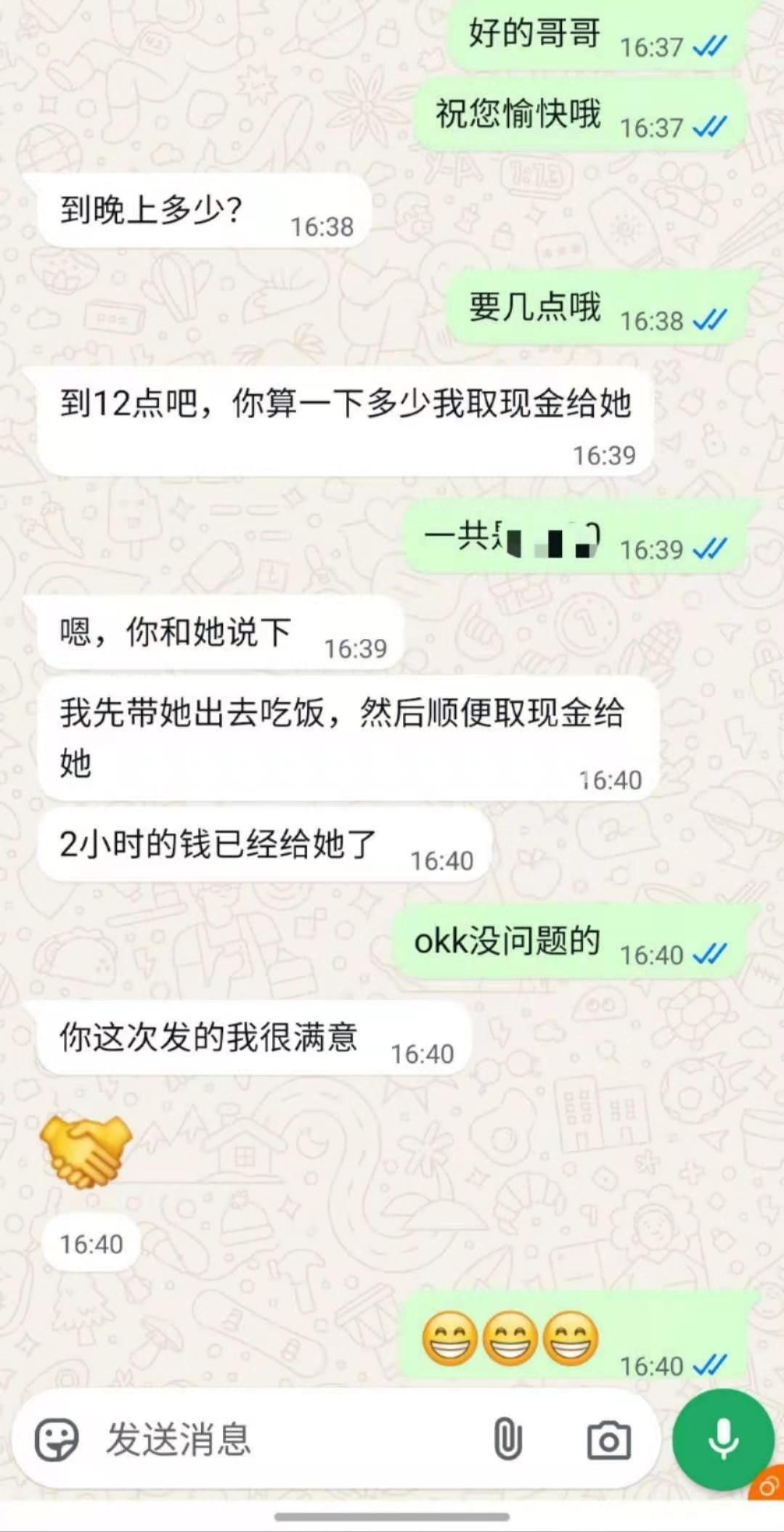Open the camera to take a photo

pyautogui.click(x=608, y=1441)
